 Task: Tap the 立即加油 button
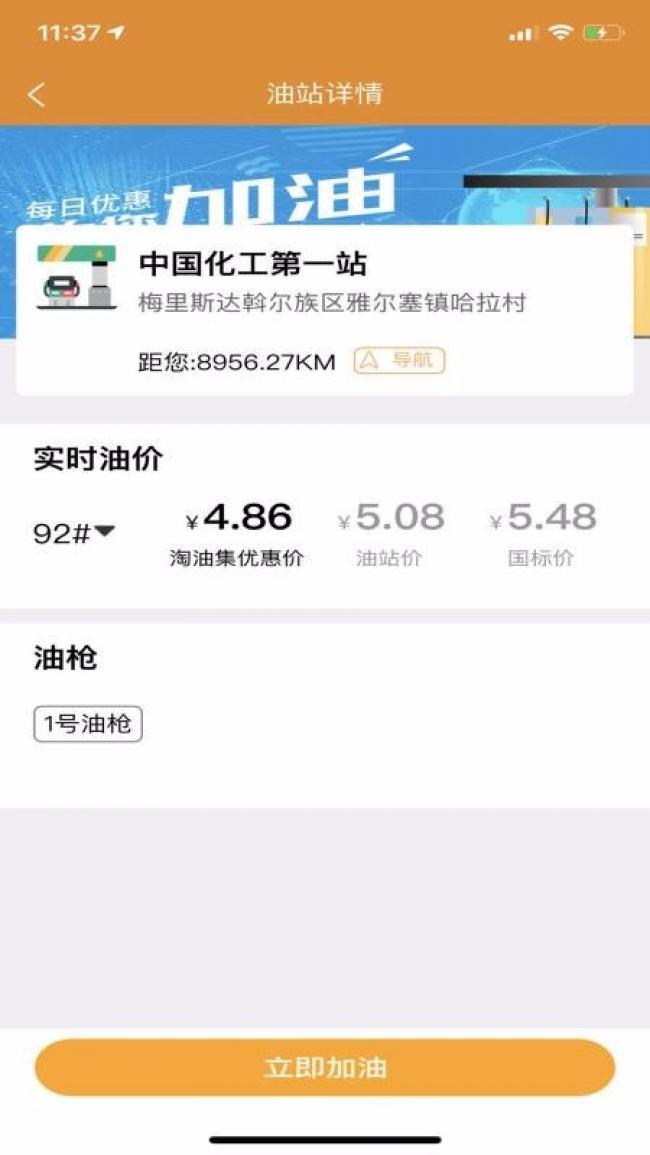[x=325, y=1067]
